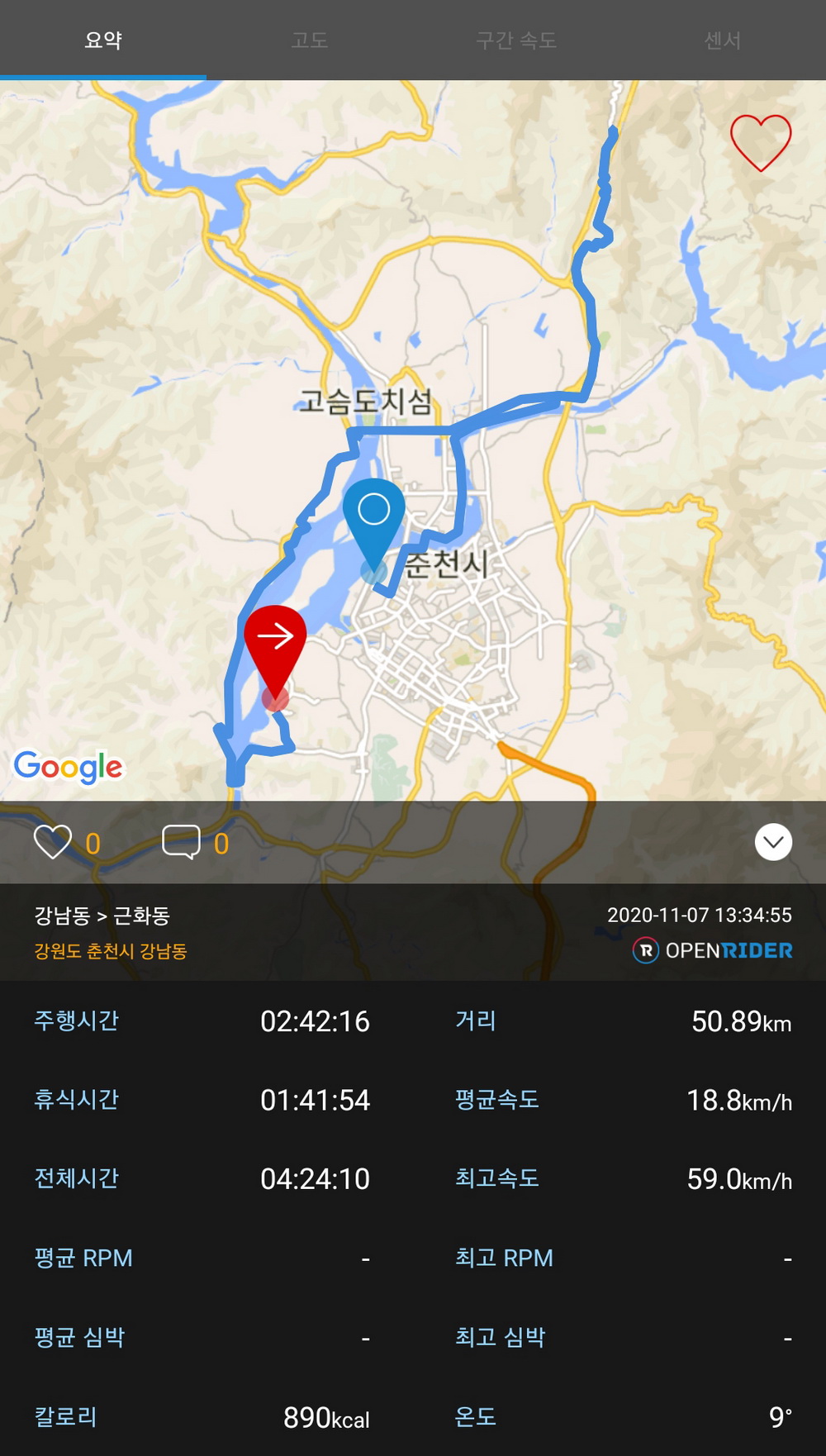Open the 센서 tab
Image resolution: width=826 pixels, height=1456 pixels.
(723, 40)
